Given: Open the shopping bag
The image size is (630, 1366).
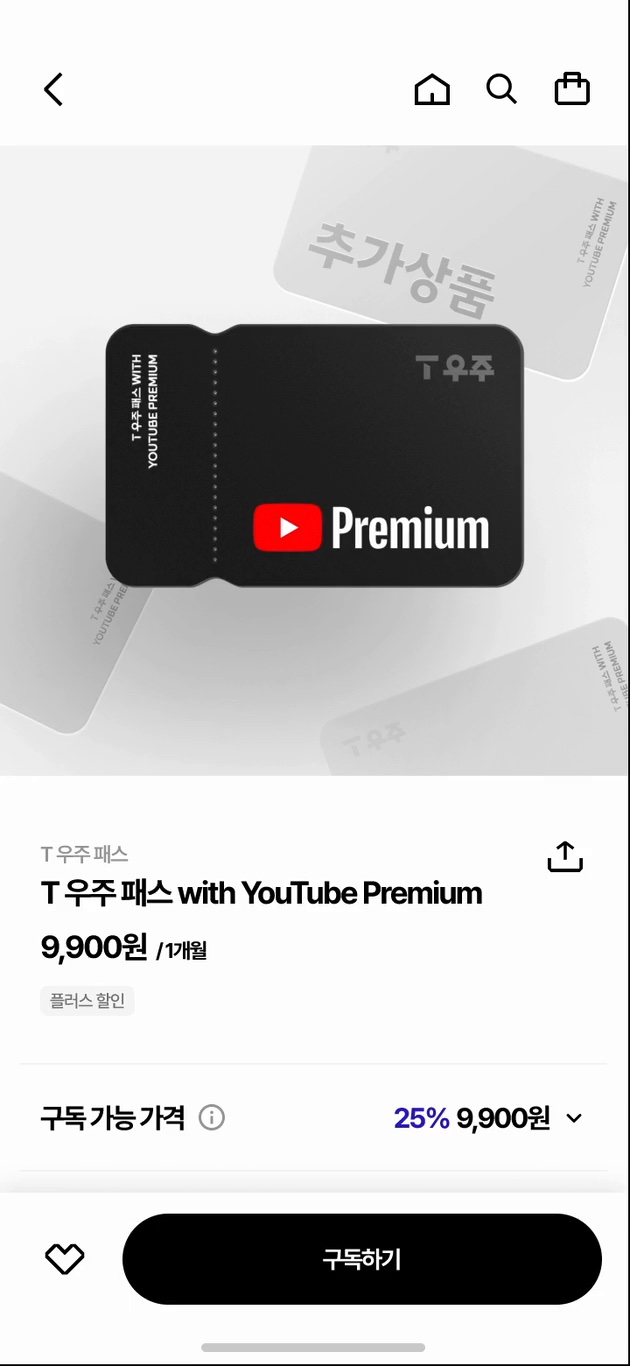Looking at the screenshot, I should (x=572, y=89).
